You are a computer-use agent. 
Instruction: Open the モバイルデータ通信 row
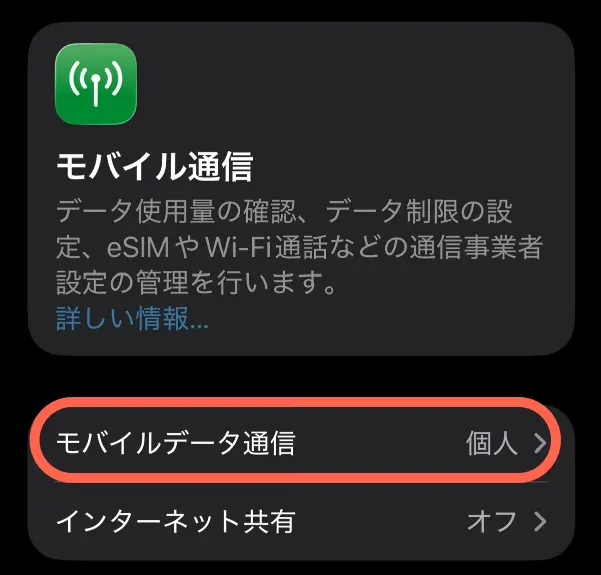click(x=300, y=443)
